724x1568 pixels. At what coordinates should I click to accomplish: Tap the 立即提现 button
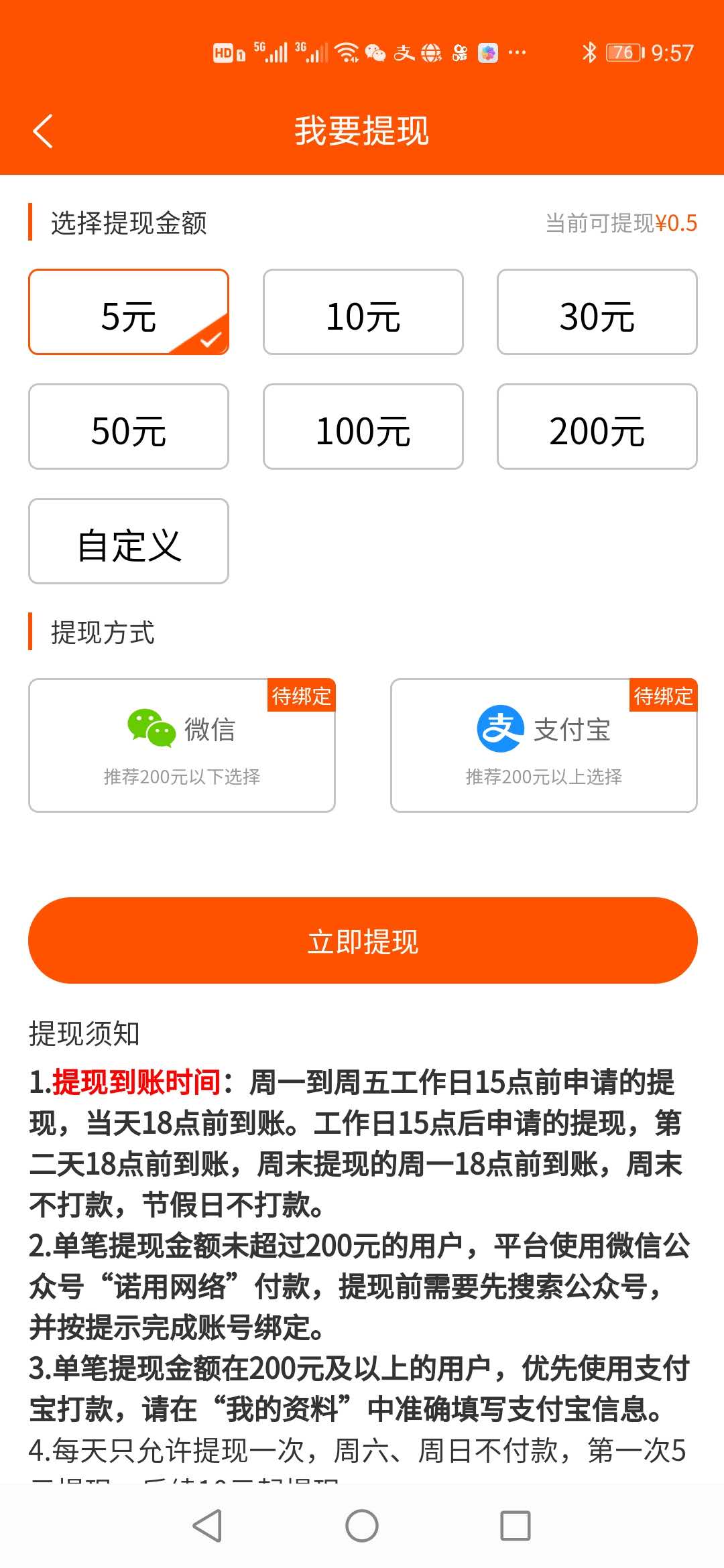pyautogui.click(x=363, y=941)
